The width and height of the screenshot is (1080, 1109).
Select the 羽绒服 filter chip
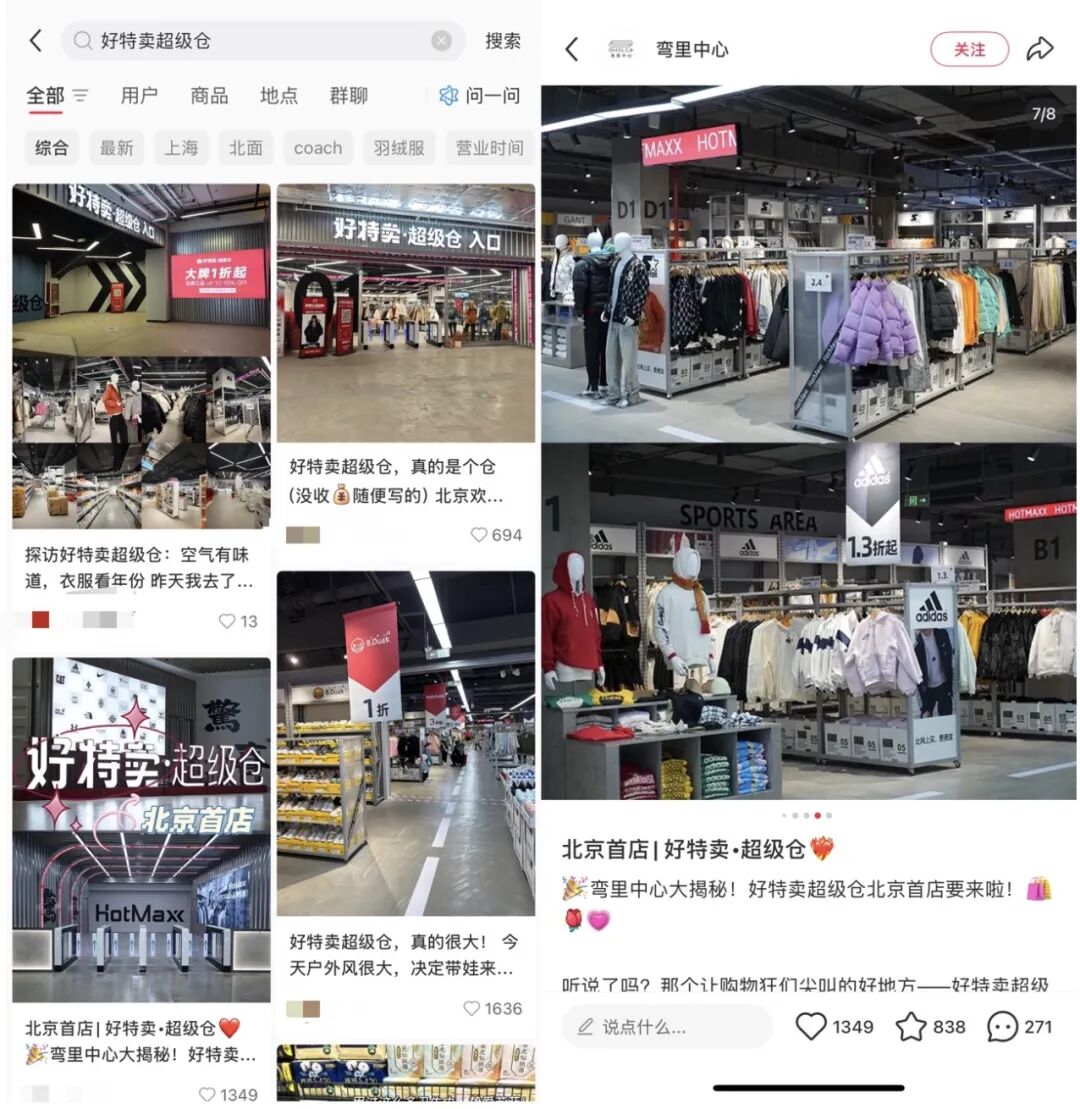click(399, 148)
